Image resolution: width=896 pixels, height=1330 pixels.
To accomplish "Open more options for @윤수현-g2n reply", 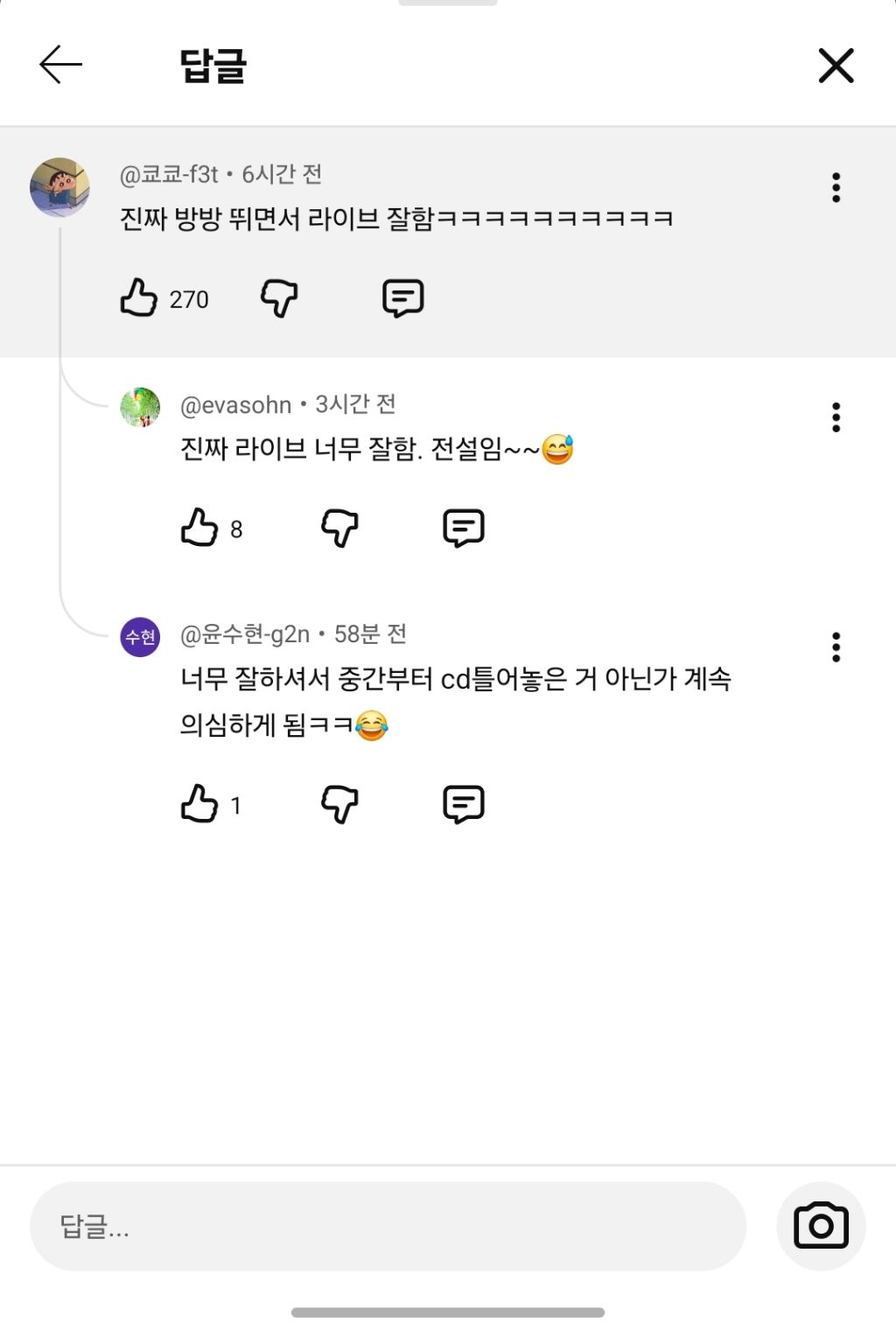I will click(x=836, y=647).
